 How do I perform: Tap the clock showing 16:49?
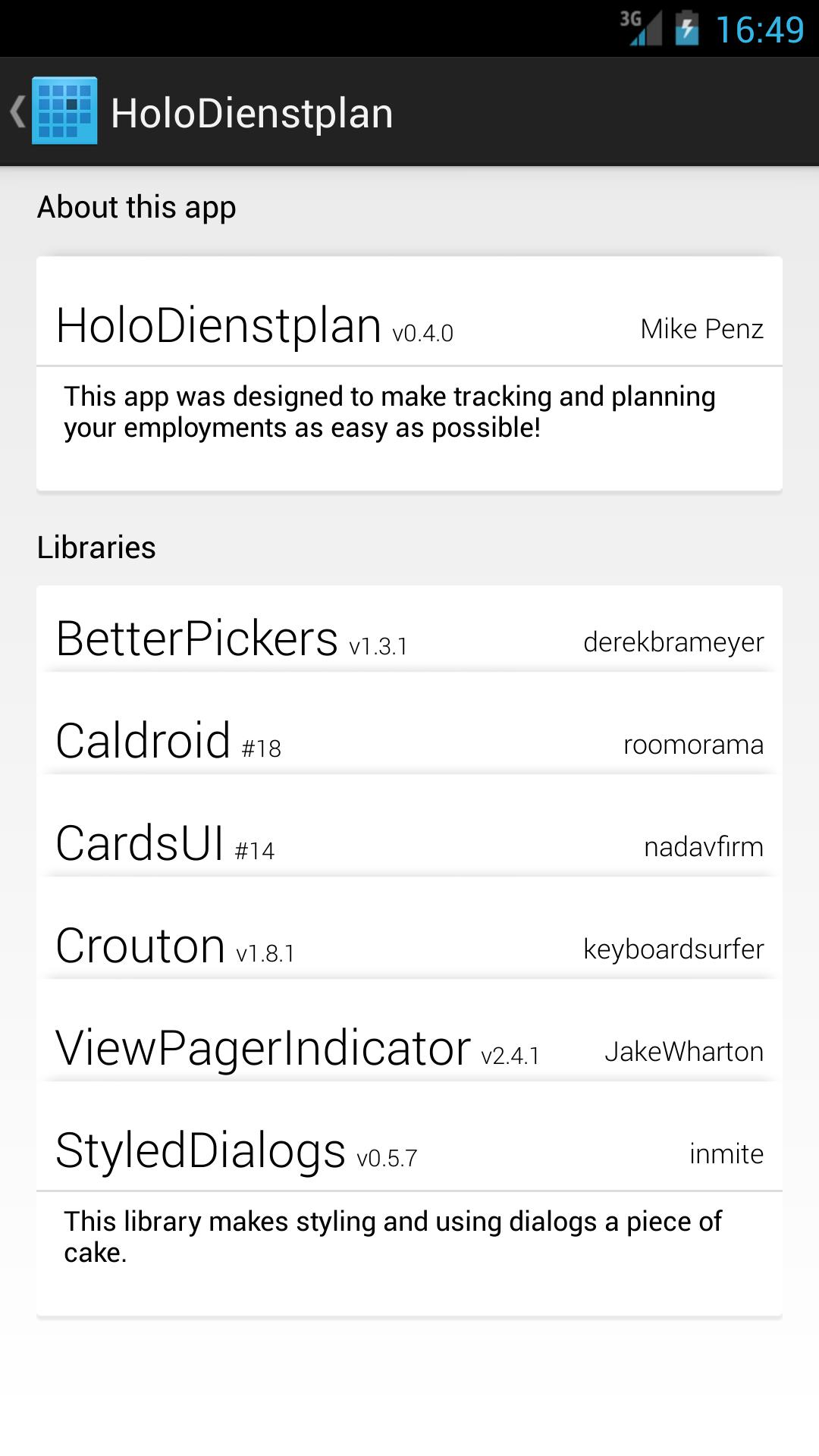[x=758, y=30]
